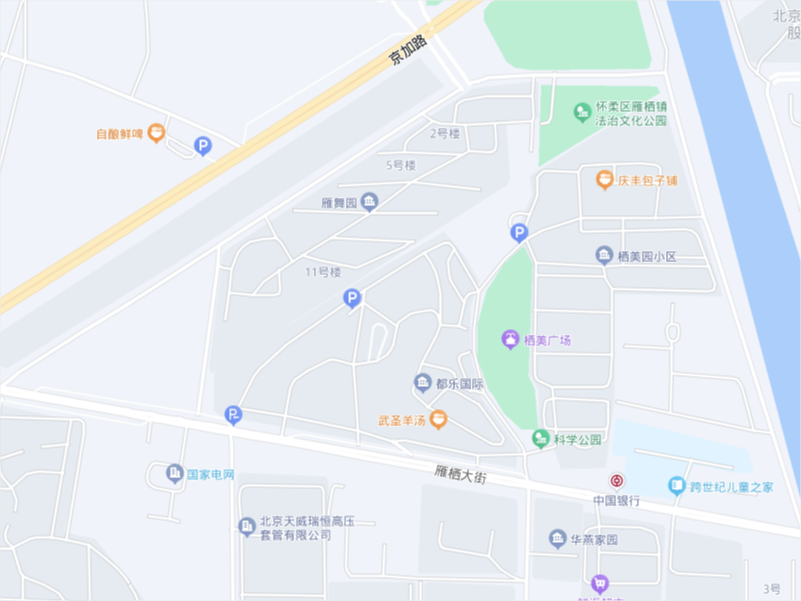This screenshot has width=801, height=601.
Task: Open the 国家电网 marker
Action: click(175, 473)
